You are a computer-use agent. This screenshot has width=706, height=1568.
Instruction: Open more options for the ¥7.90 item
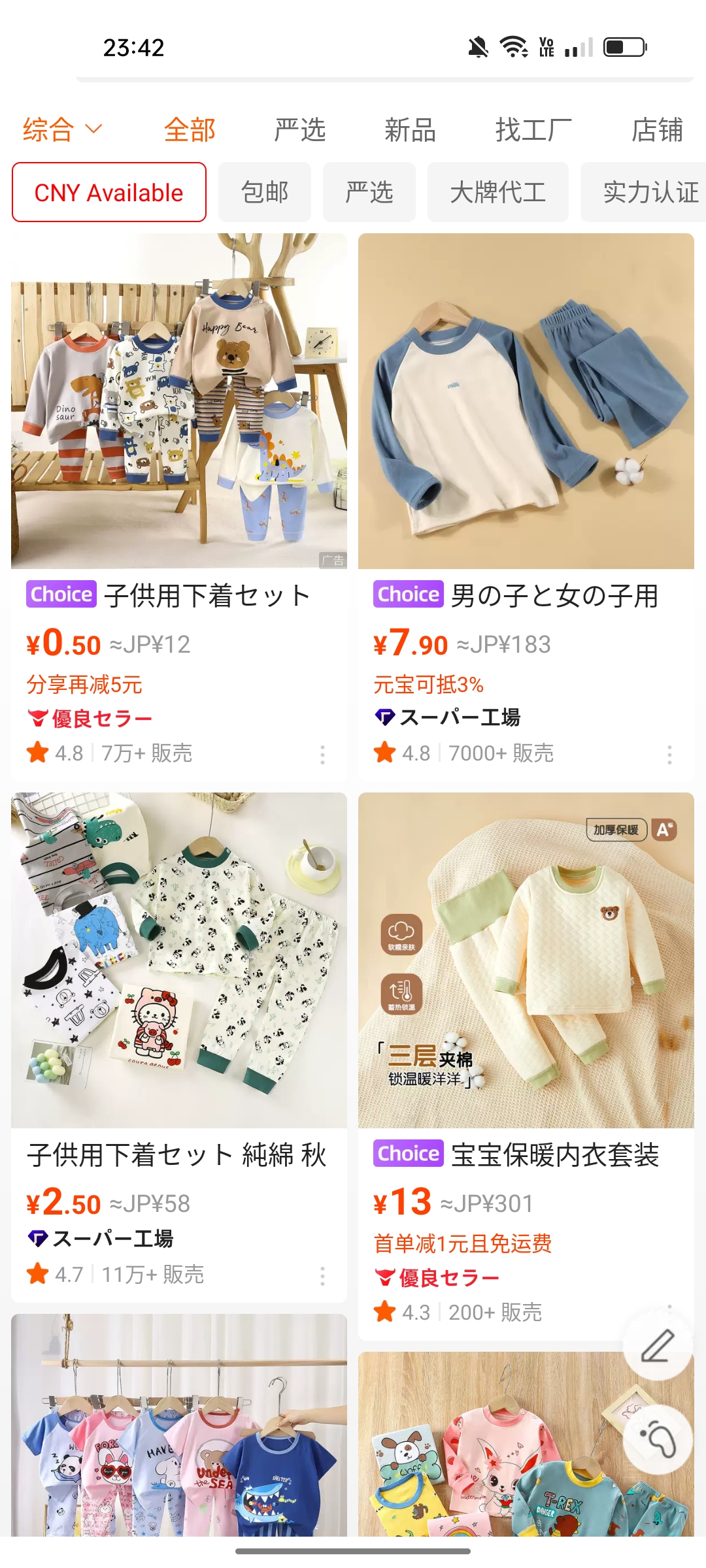point(669,755)
